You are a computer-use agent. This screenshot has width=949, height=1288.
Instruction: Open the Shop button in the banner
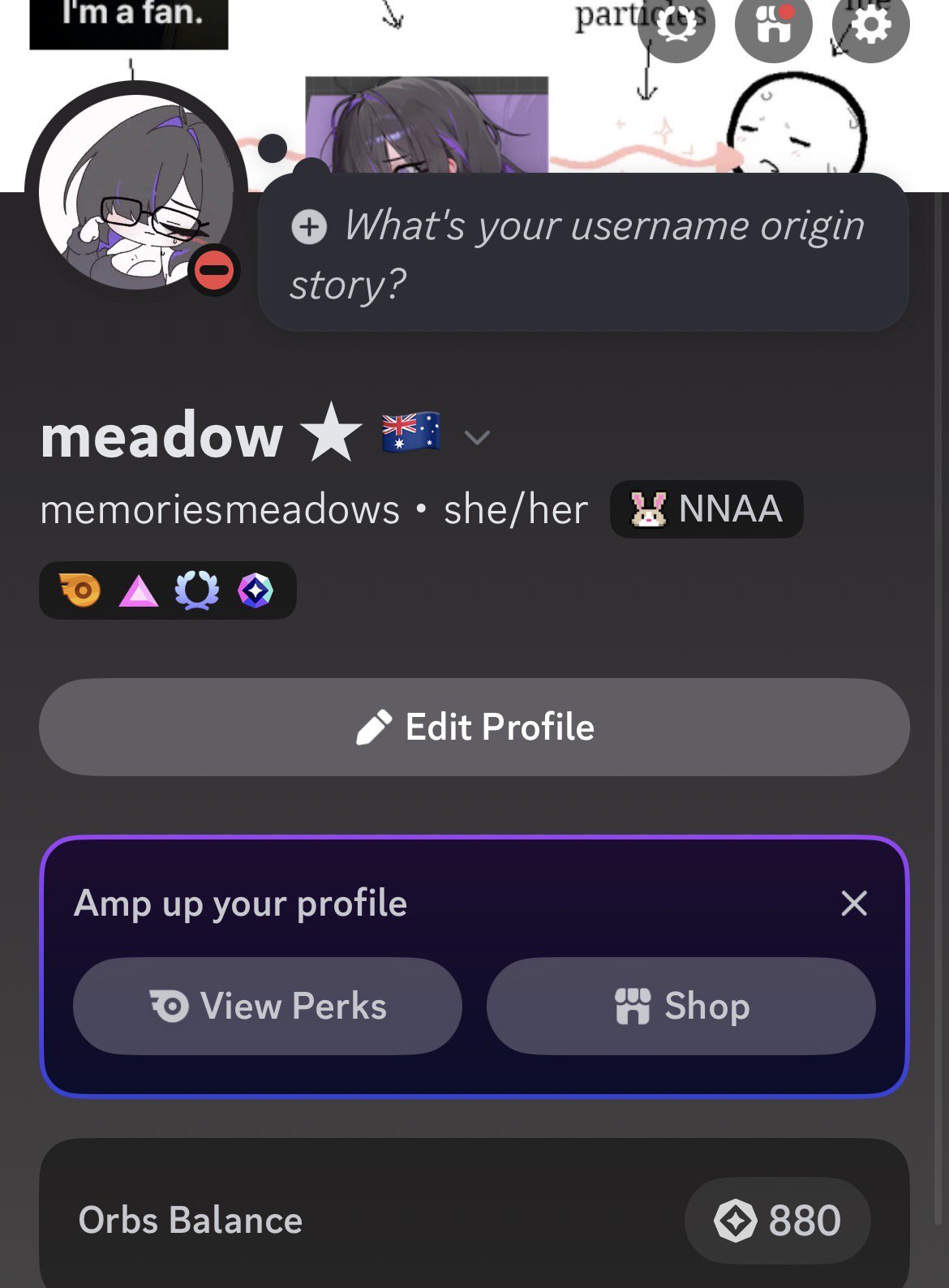click(681, 1006)
